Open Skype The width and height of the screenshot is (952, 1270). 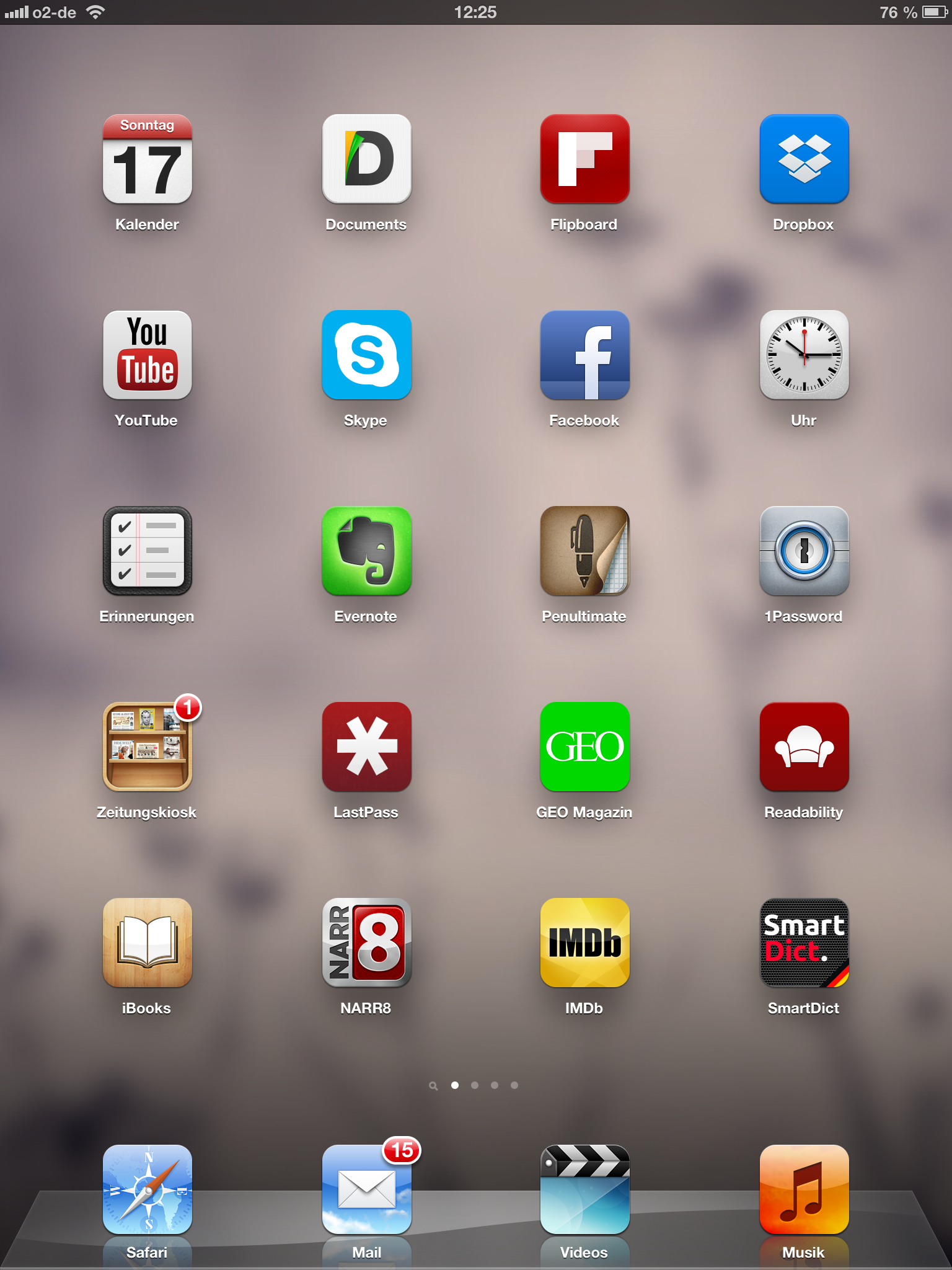tap(366, 355)
